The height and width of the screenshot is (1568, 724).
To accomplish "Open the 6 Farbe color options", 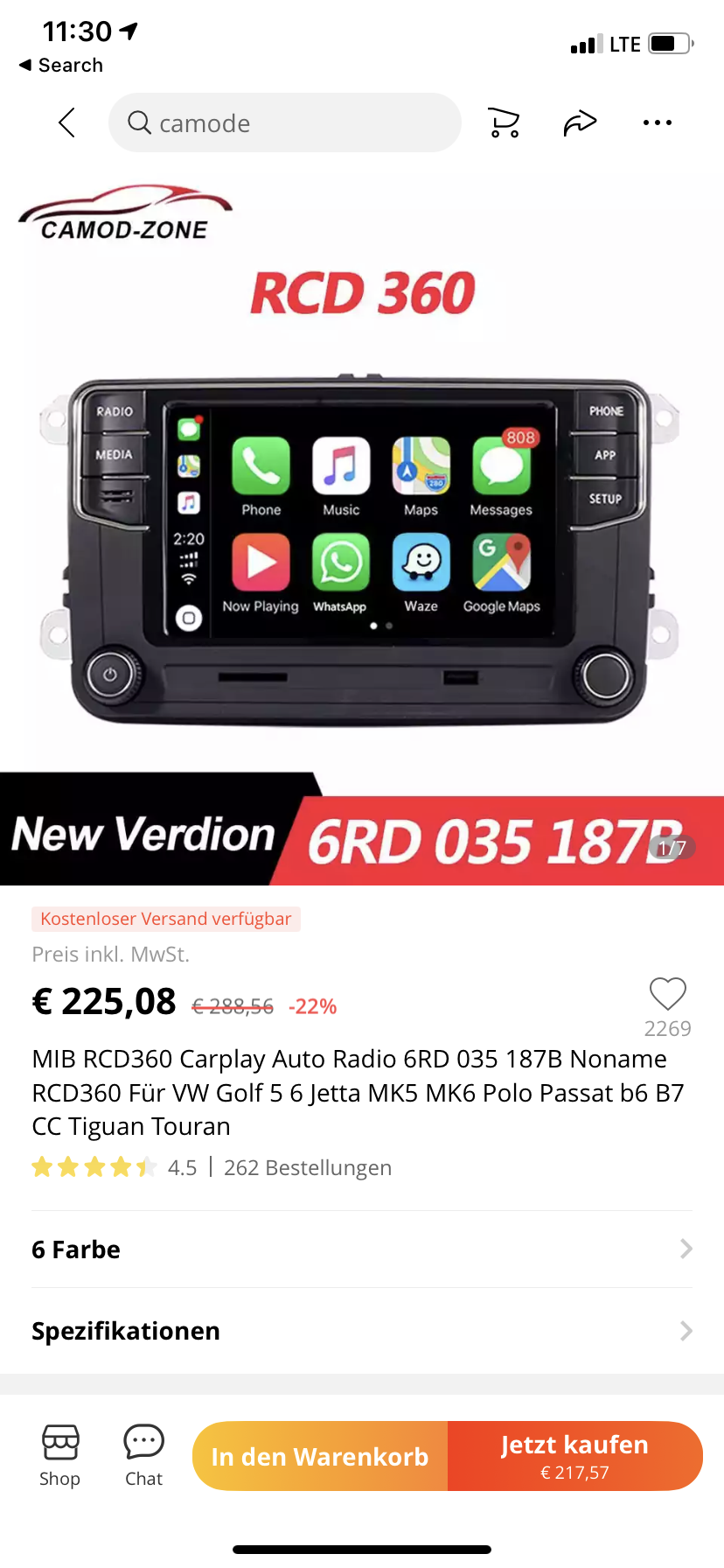I will tap(362, 1249).
